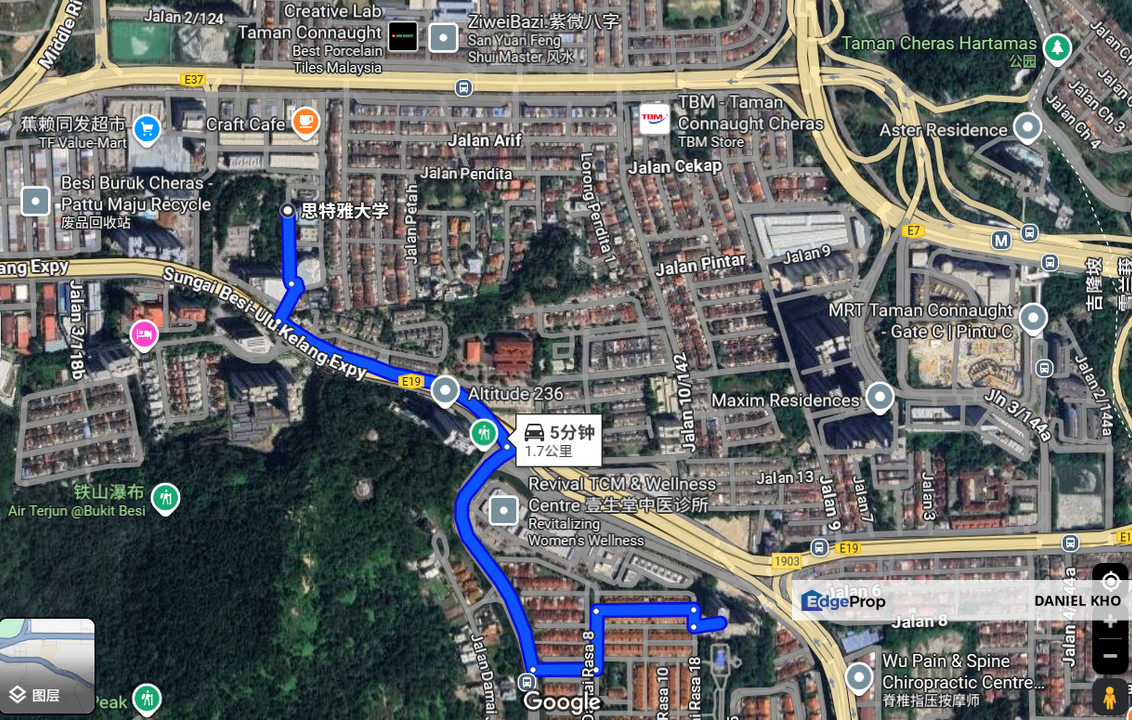Select the Maxim Residences pin

(879, 397)
